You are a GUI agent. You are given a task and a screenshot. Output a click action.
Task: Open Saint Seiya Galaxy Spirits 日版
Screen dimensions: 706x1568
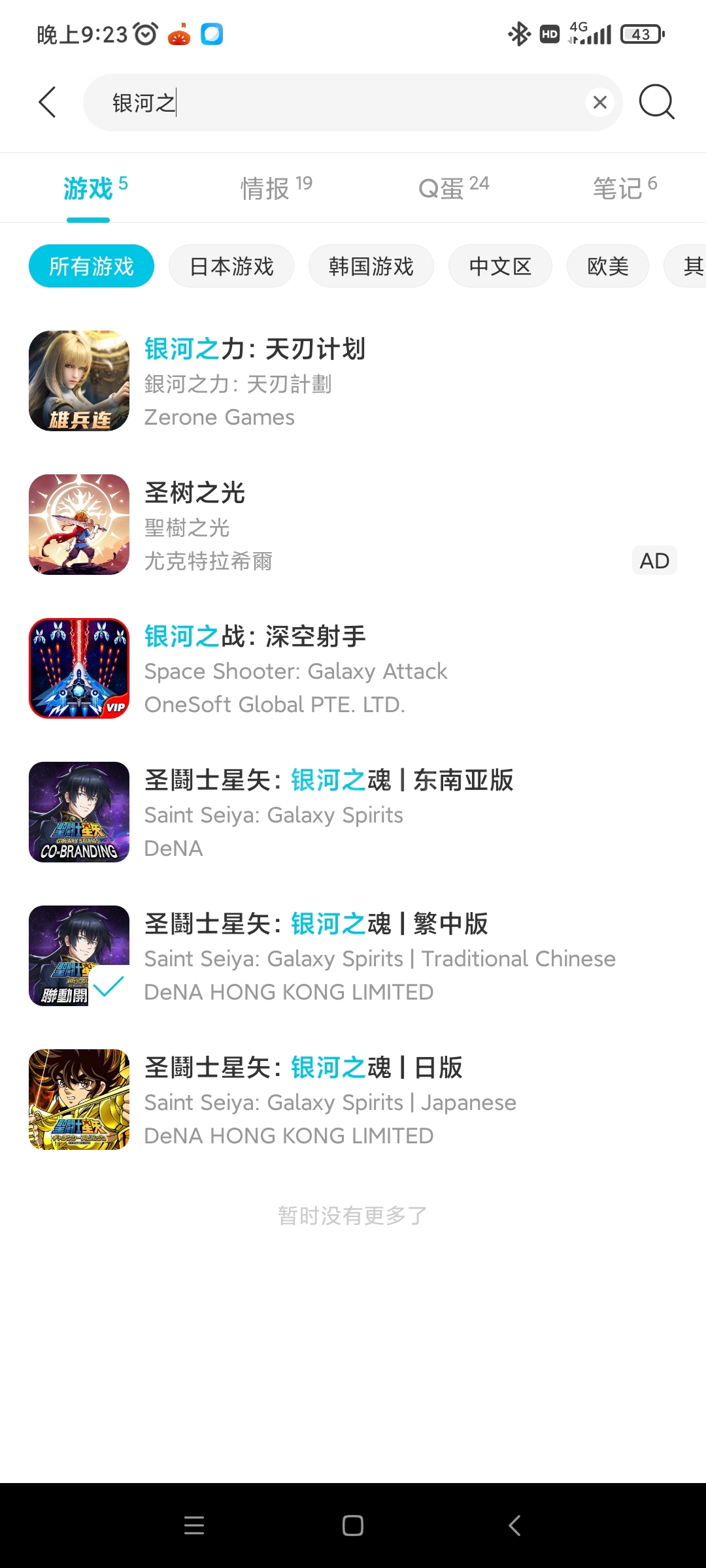[353, 1100]
